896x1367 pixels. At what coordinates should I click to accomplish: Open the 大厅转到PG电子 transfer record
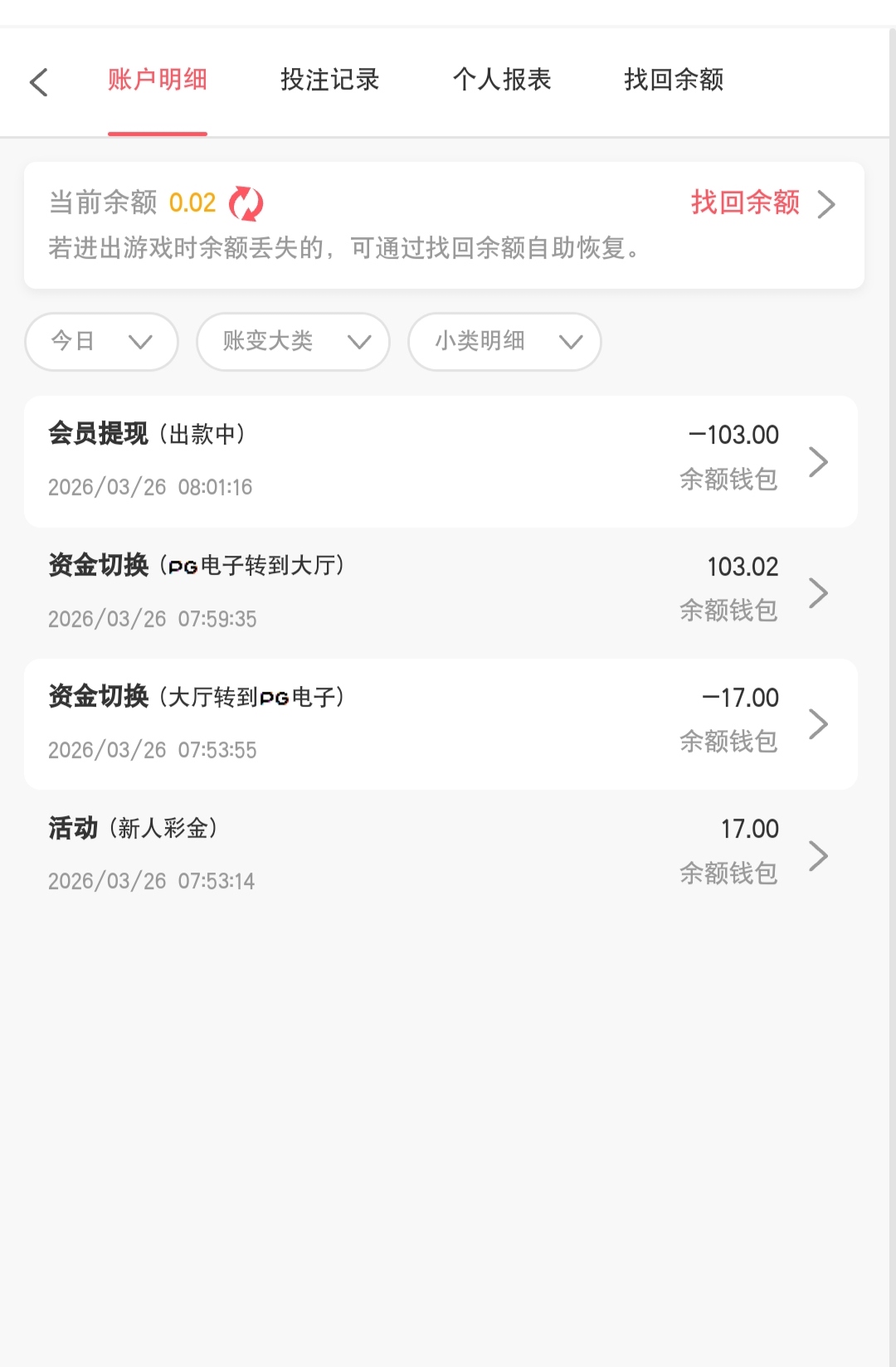pyautogui.click(x=440, y=723)
